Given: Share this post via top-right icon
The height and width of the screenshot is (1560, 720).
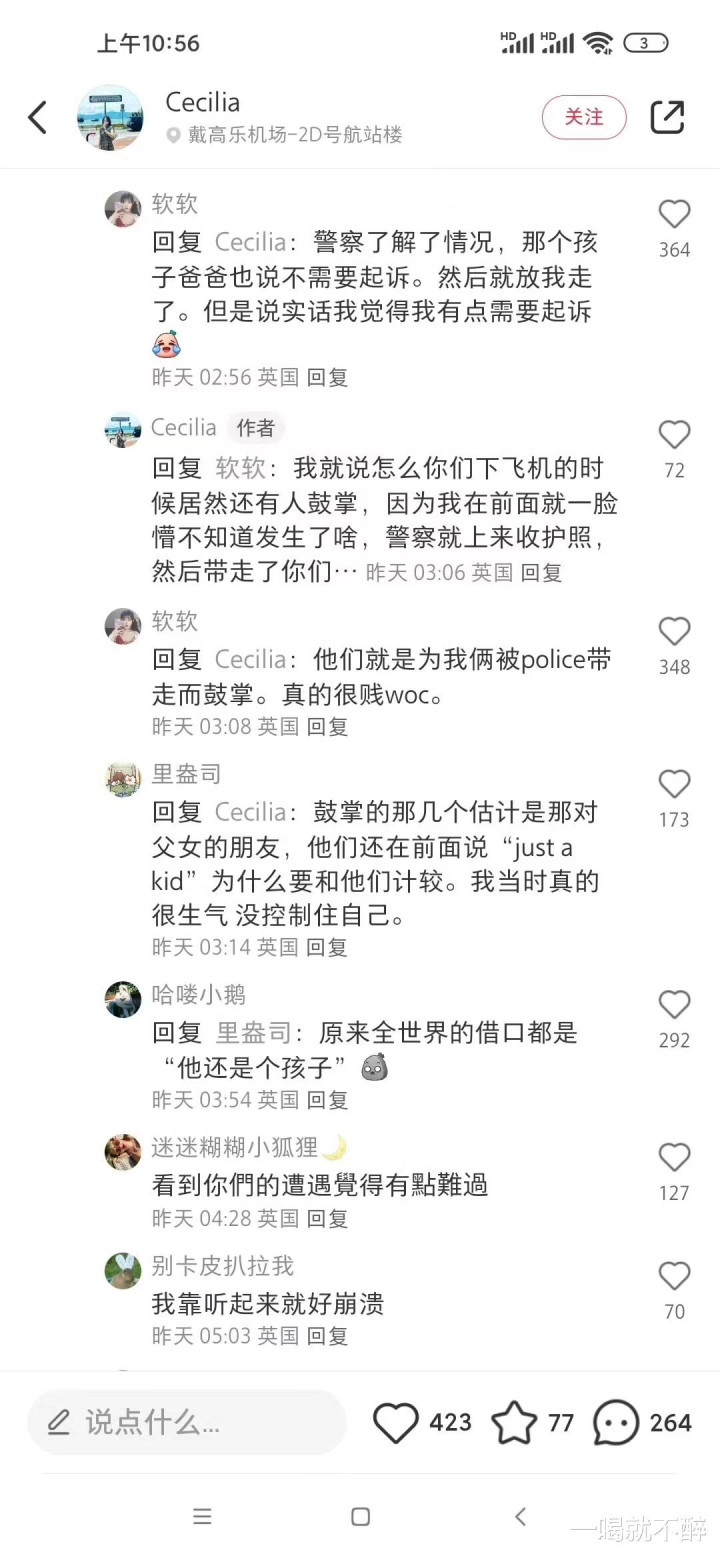Looking at the screenshot, I should pyautogui.click(x=667, y=117).
